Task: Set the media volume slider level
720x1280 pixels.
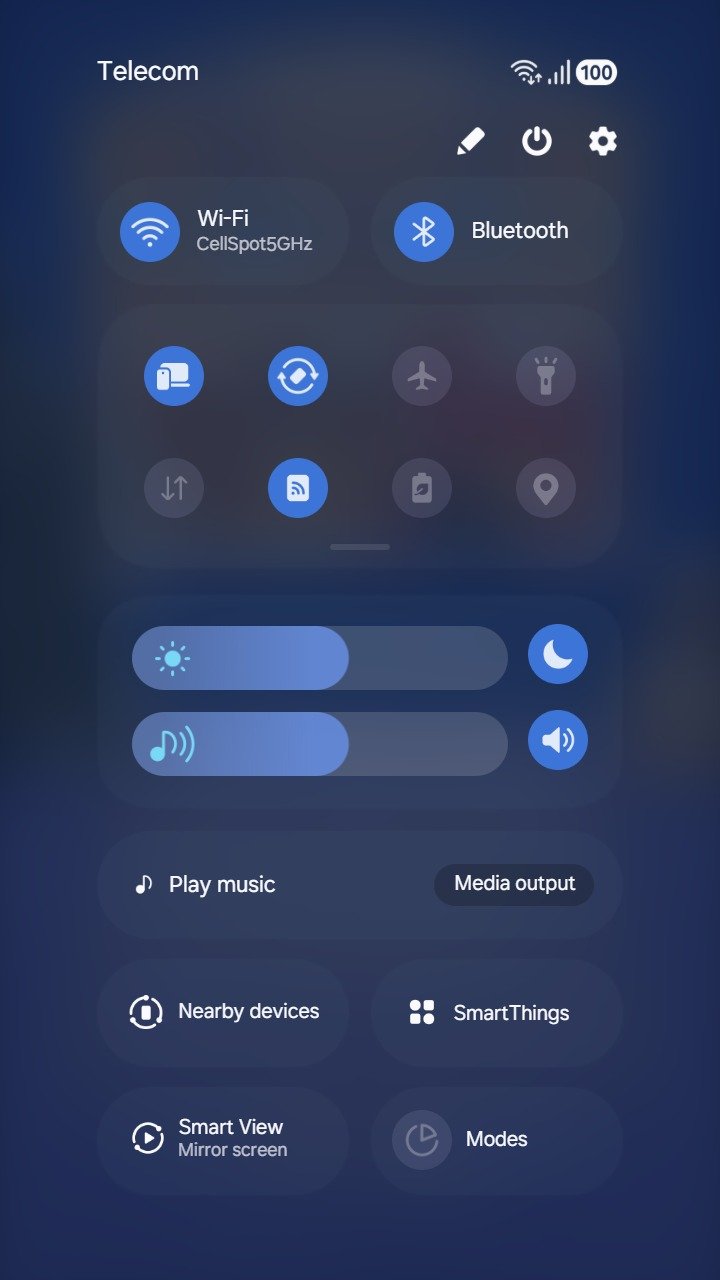Action: click(x=320, y=744)
